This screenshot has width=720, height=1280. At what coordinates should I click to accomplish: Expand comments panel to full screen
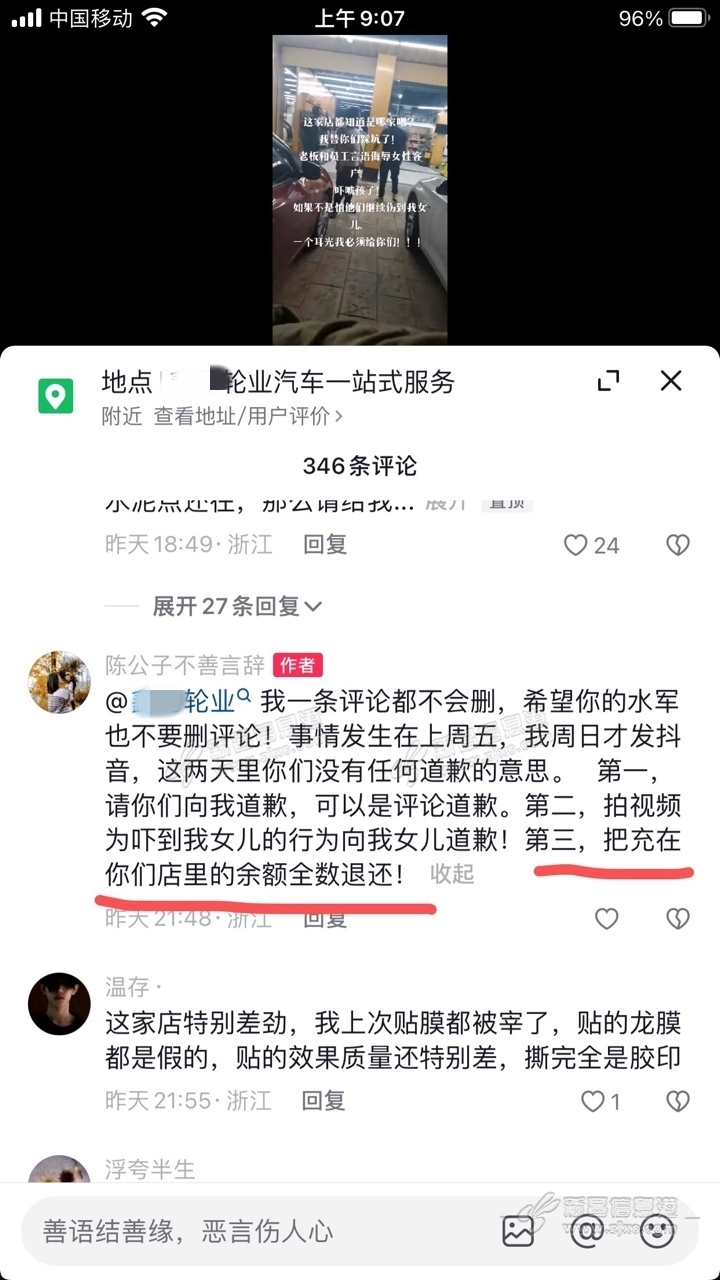tap(608, 380)
